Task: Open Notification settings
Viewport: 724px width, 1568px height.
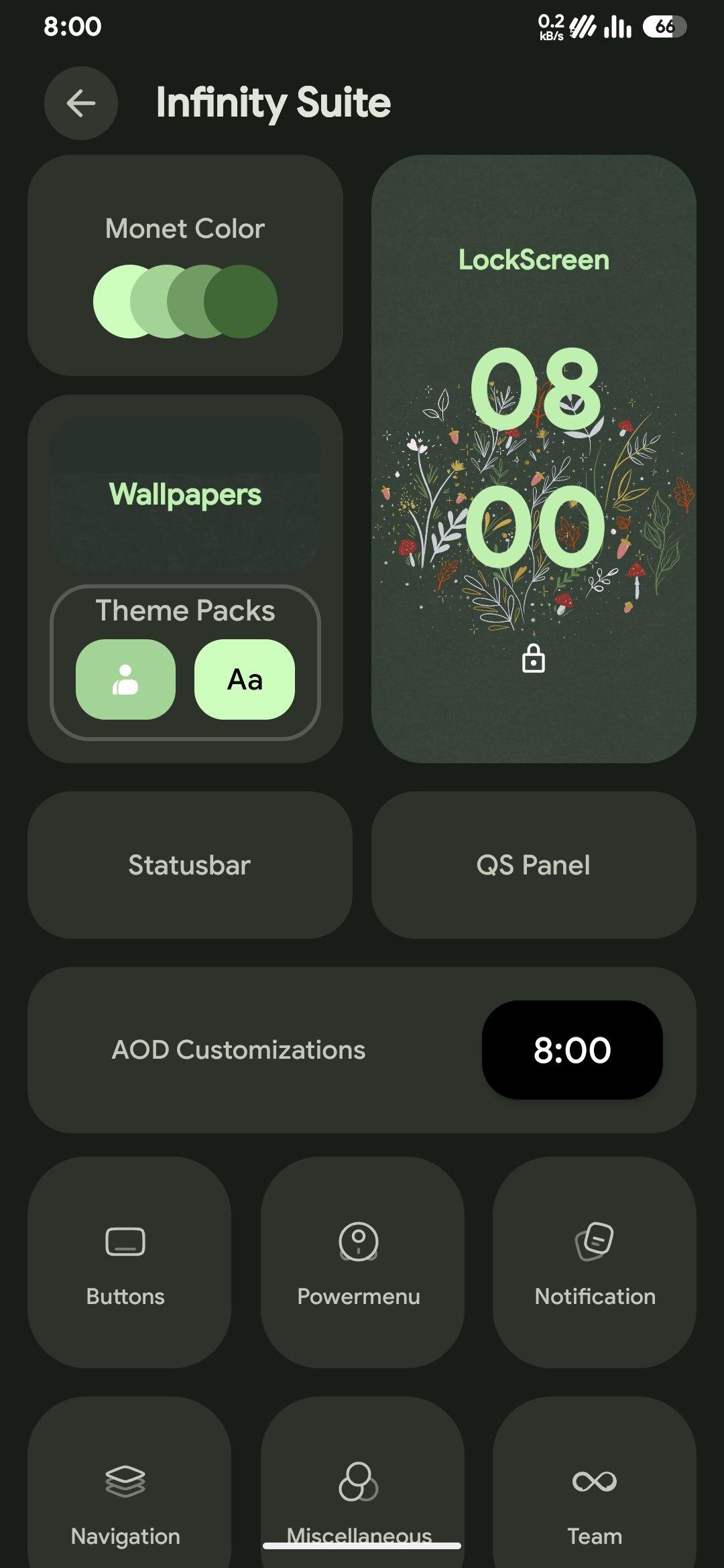Action: [595, 1262]
